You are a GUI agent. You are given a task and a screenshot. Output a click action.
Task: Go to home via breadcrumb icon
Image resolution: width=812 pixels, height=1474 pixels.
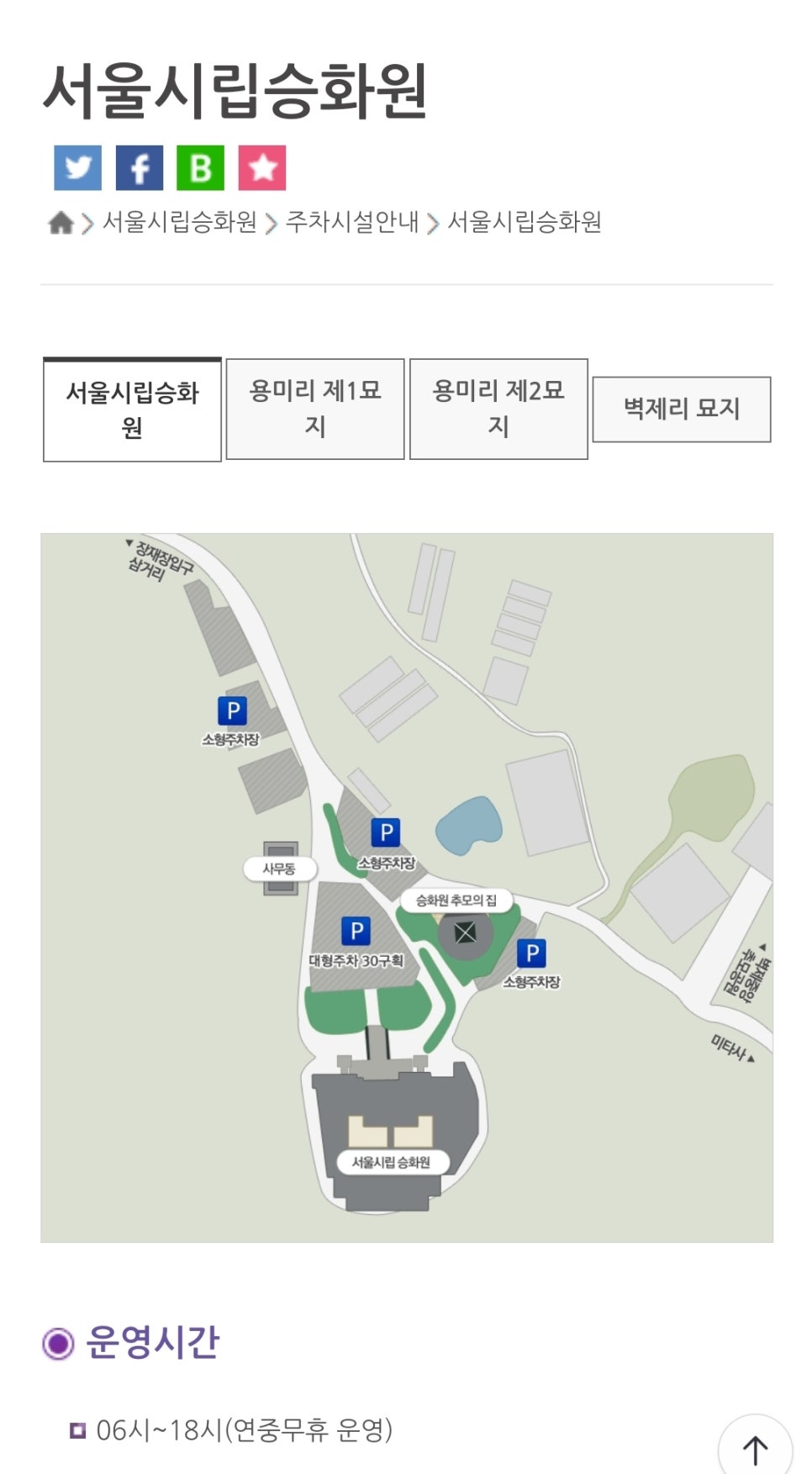coord(61,223)
